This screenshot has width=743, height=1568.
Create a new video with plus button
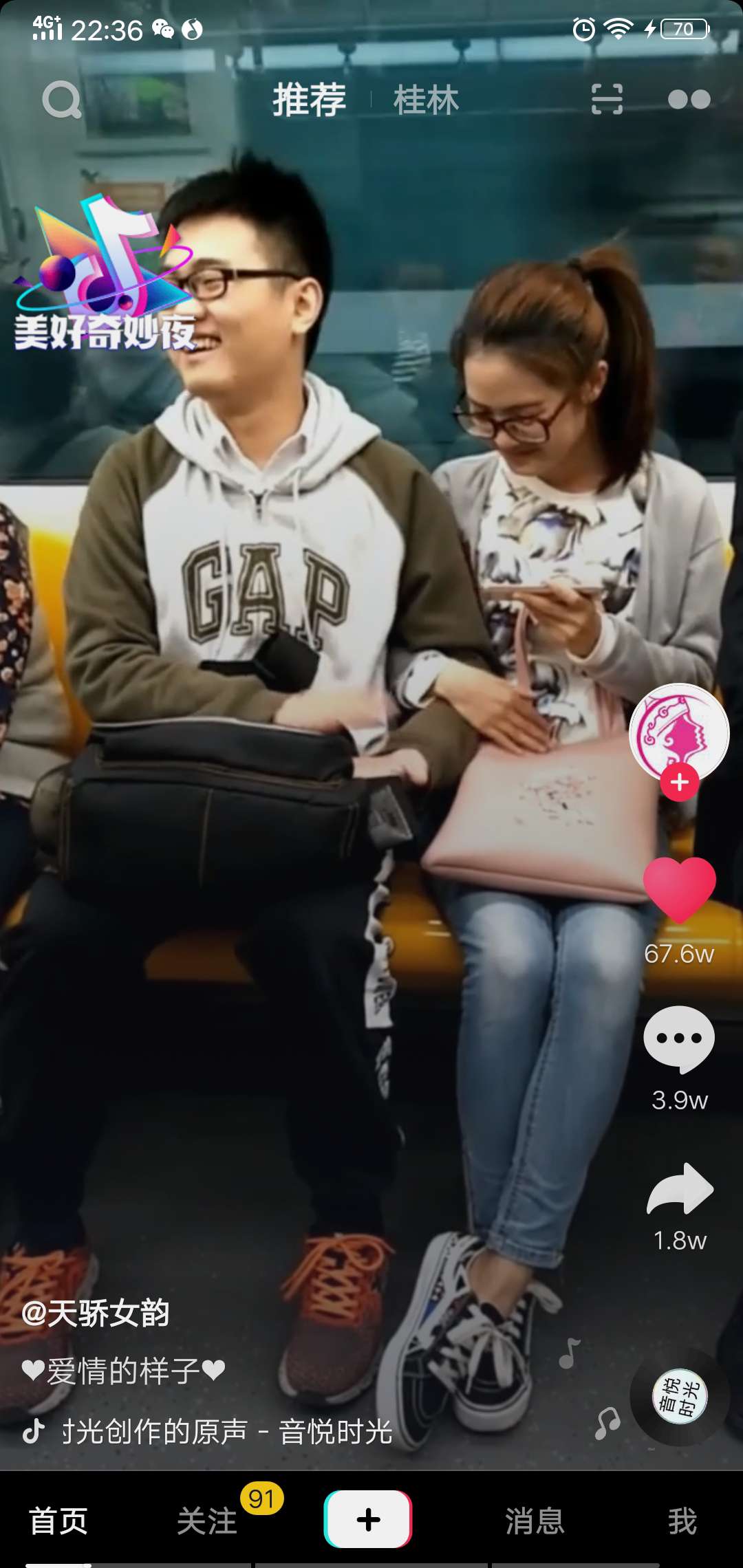tap(368, 1519)
